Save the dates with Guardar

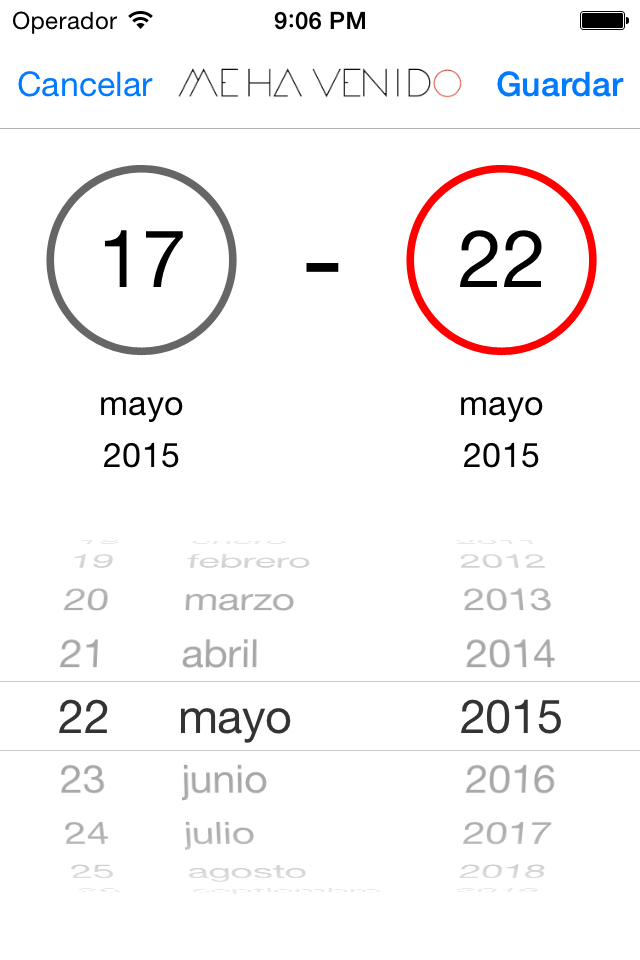(x=560, y=85)
